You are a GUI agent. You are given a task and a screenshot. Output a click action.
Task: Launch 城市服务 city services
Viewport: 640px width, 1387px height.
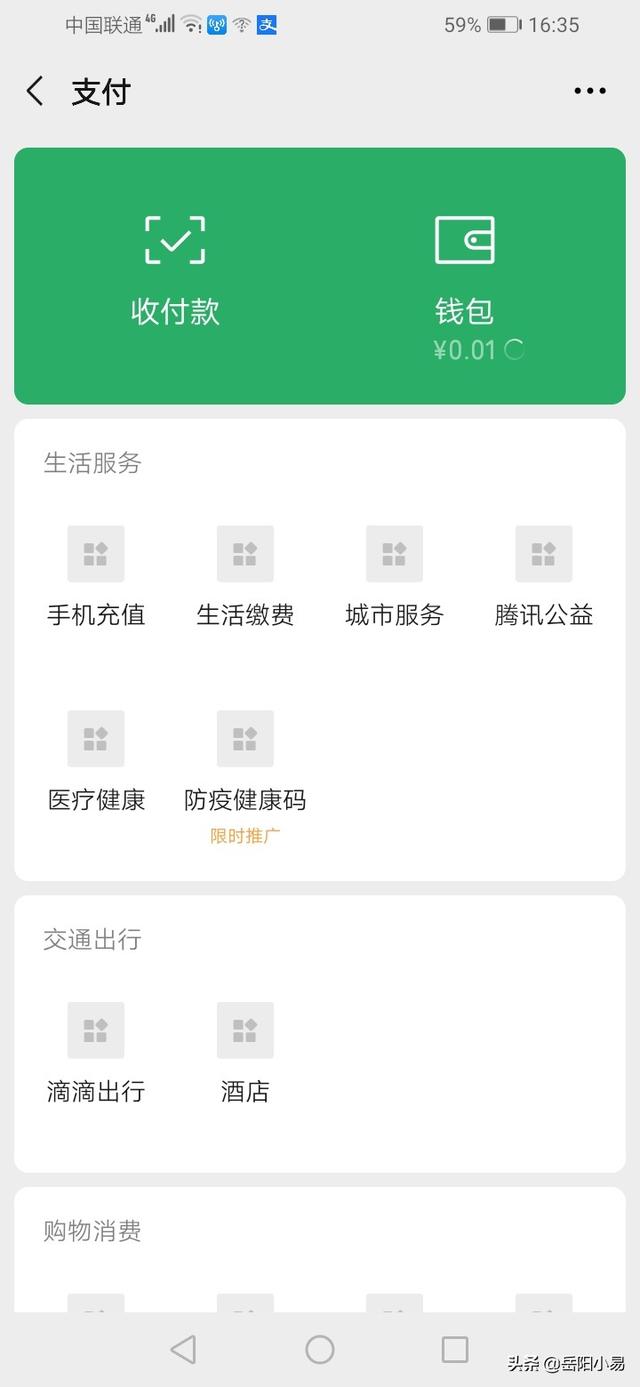394,577
